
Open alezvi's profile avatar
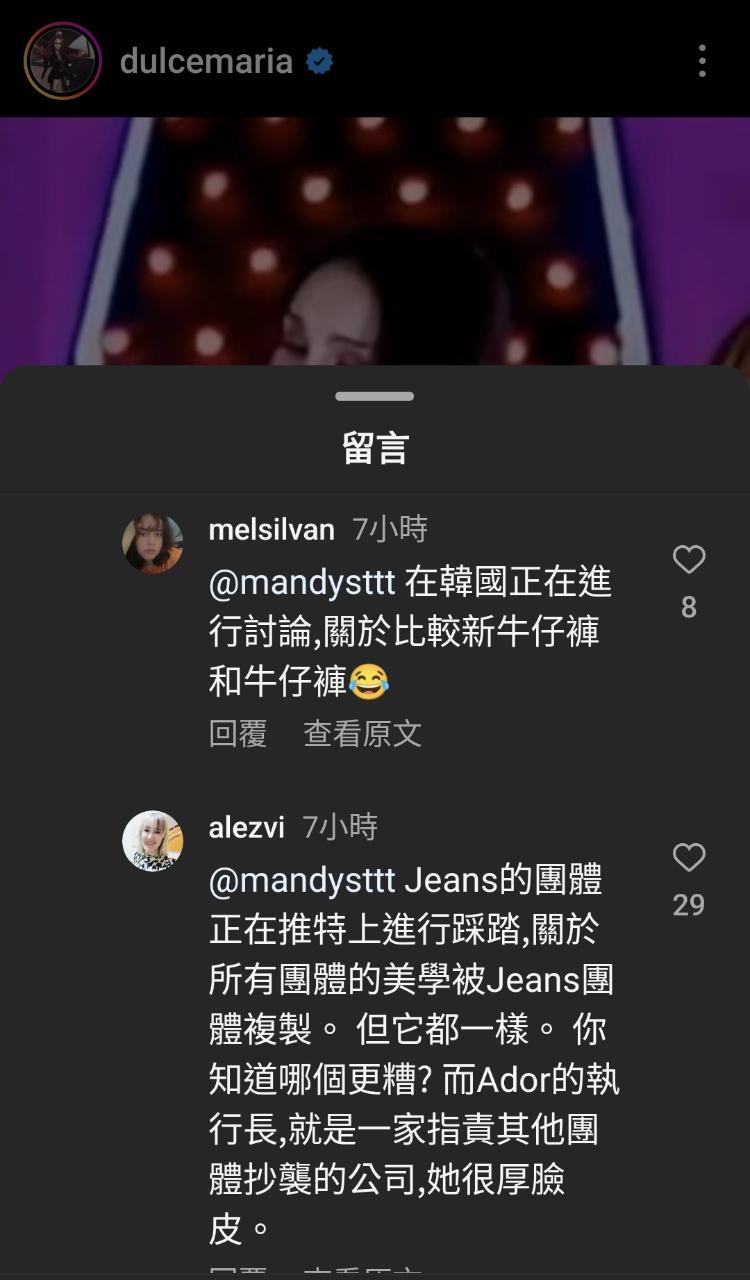(x=152, y=841)
